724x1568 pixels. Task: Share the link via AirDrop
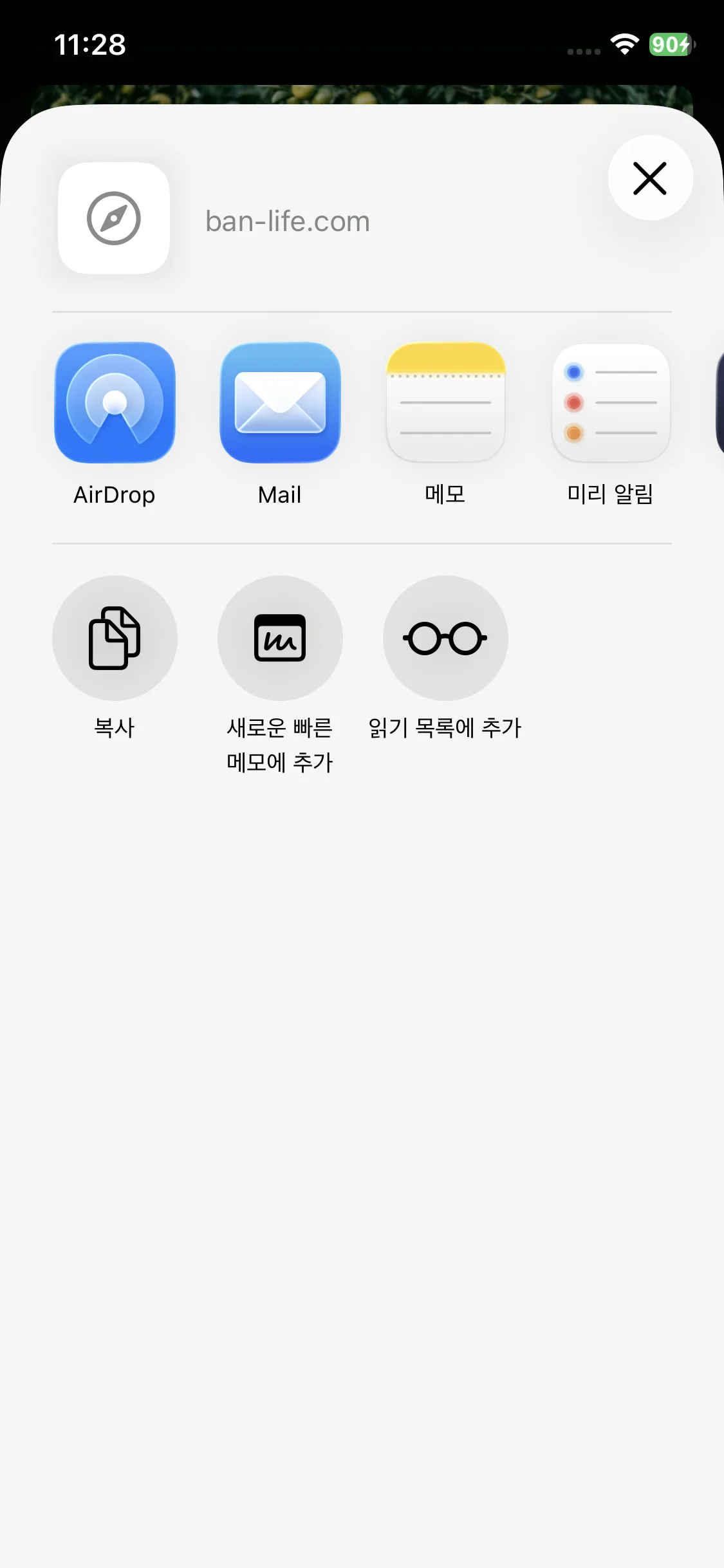coord(115,403)
